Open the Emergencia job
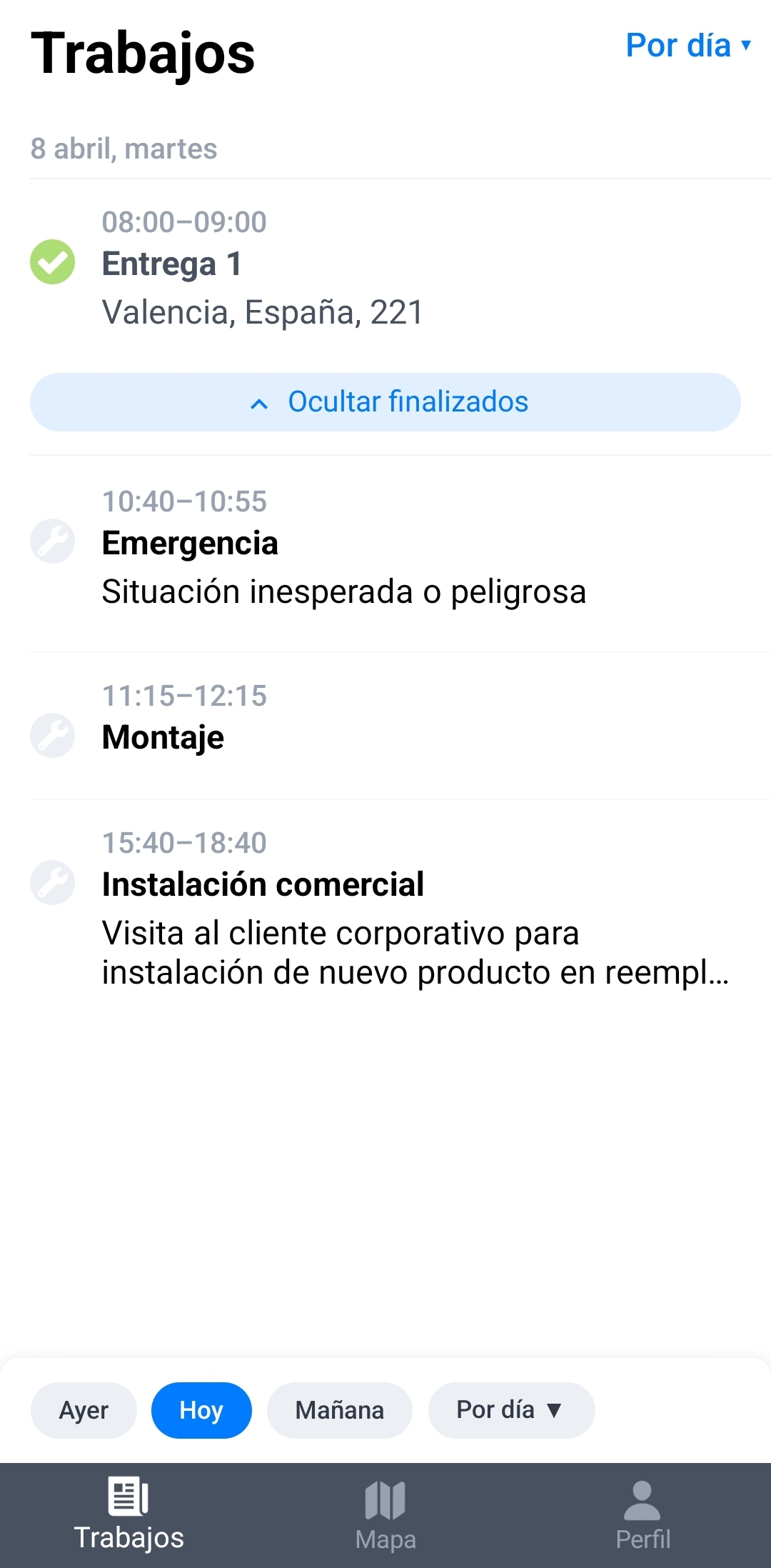The image size is (771, 1568). coord(385,546)
